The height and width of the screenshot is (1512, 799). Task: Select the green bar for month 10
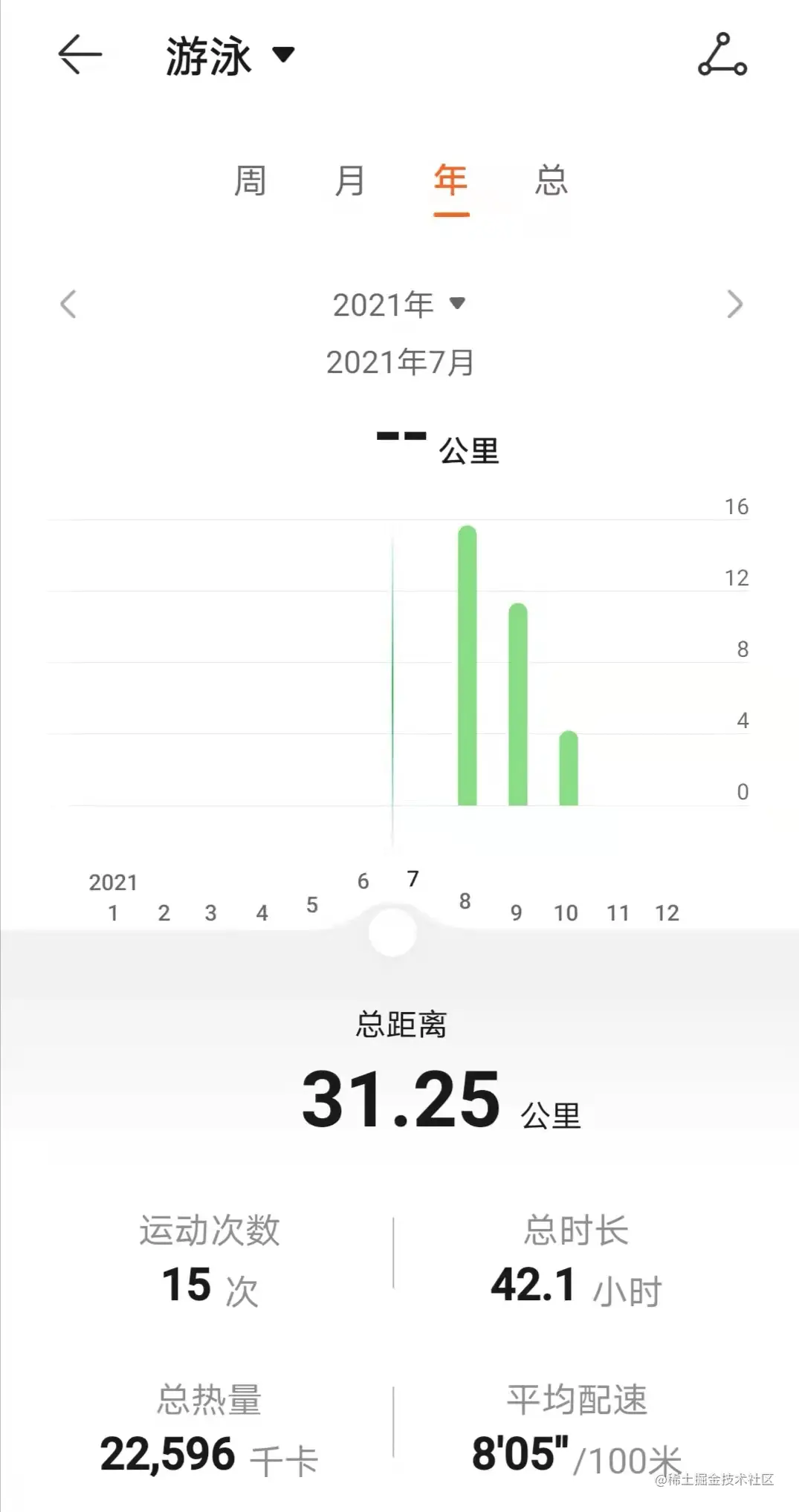[x=568, y=769]
